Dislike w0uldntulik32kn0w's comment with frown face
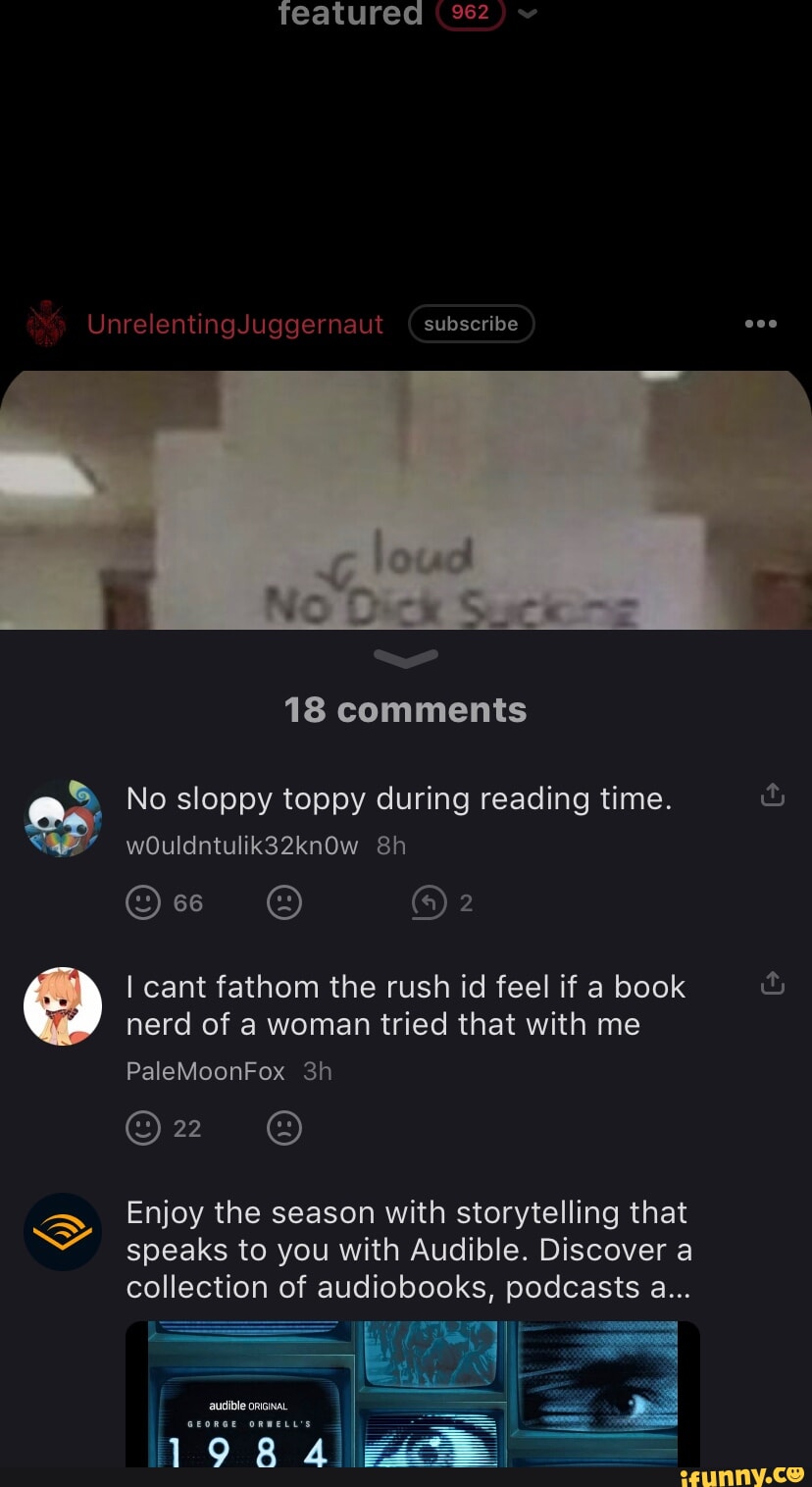Image resolution: width=812 pixels, height=1487 pixels. coord(284,902)
